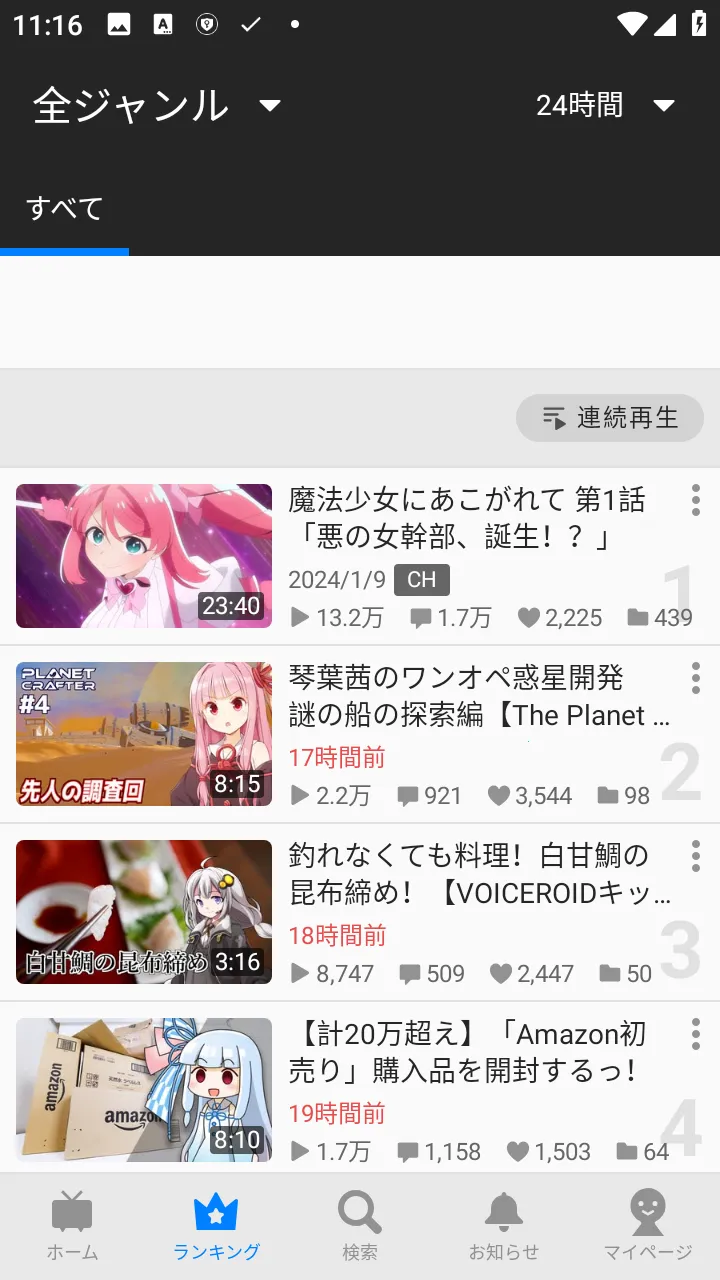This screenshot has width=720, height=1280.
Task: Start 連続再生 continuous playback
Action: (609, 418)
